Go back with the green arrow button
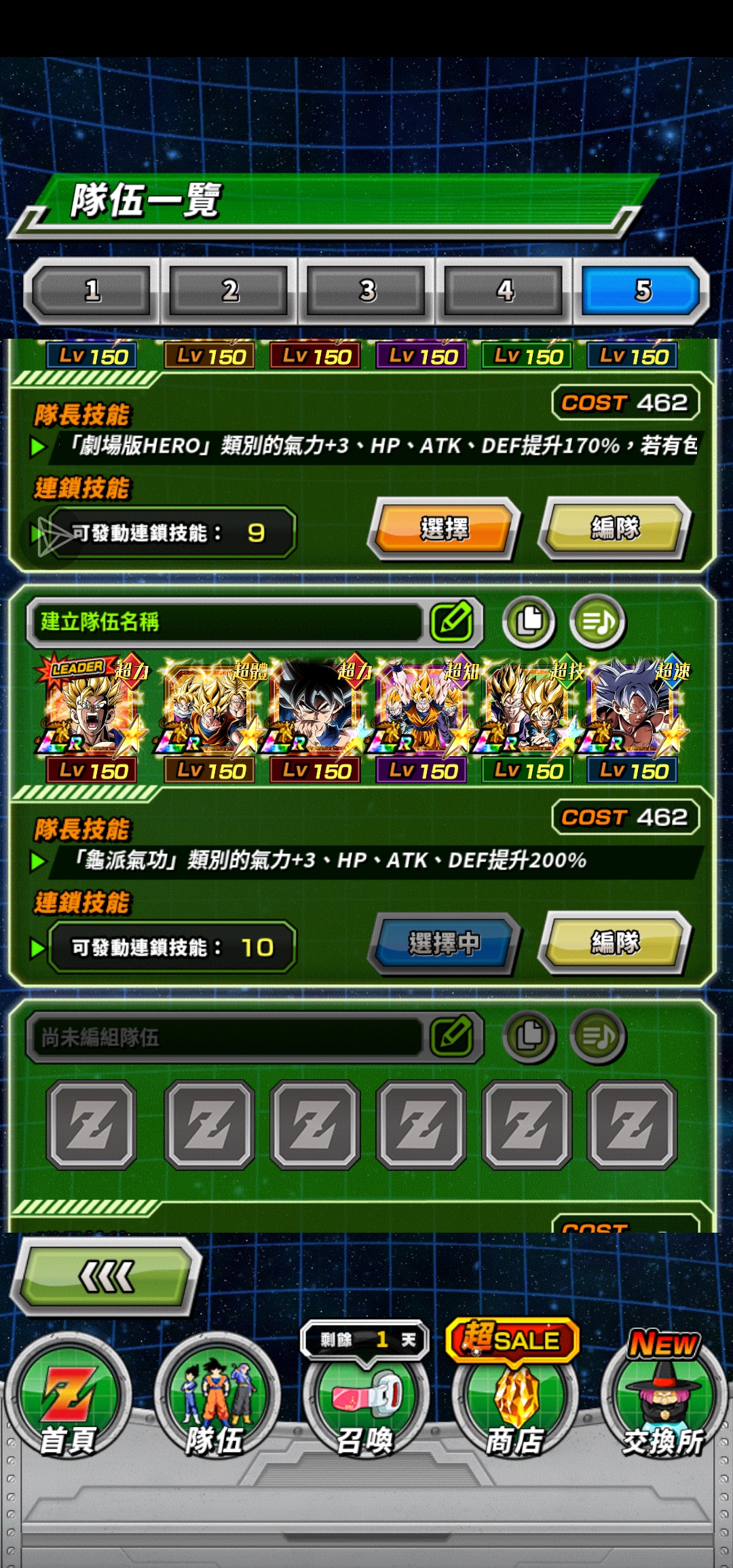The image size is (733, 1568). (x=107, y=1277)
